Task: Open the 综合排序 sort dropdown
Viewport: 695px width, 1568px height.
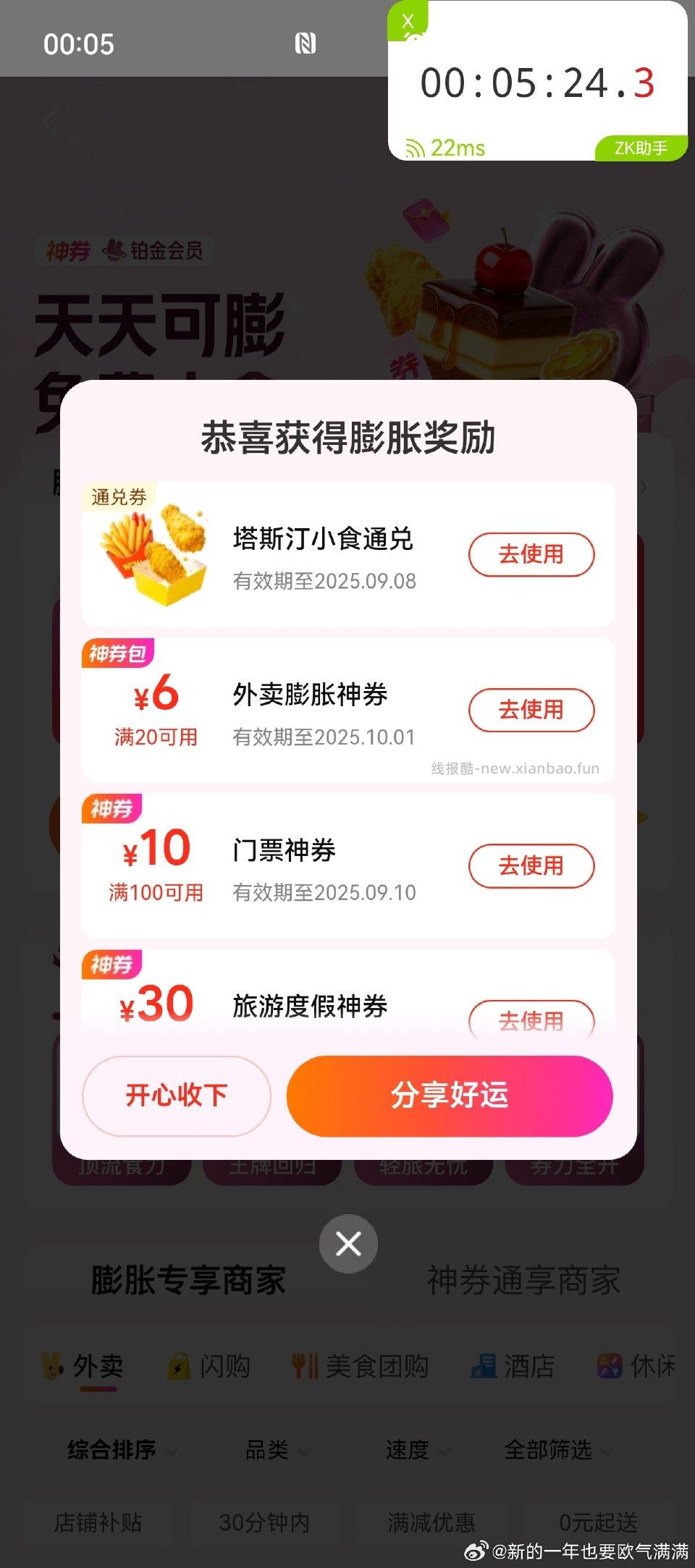Action: click(x=116, y=1451)
